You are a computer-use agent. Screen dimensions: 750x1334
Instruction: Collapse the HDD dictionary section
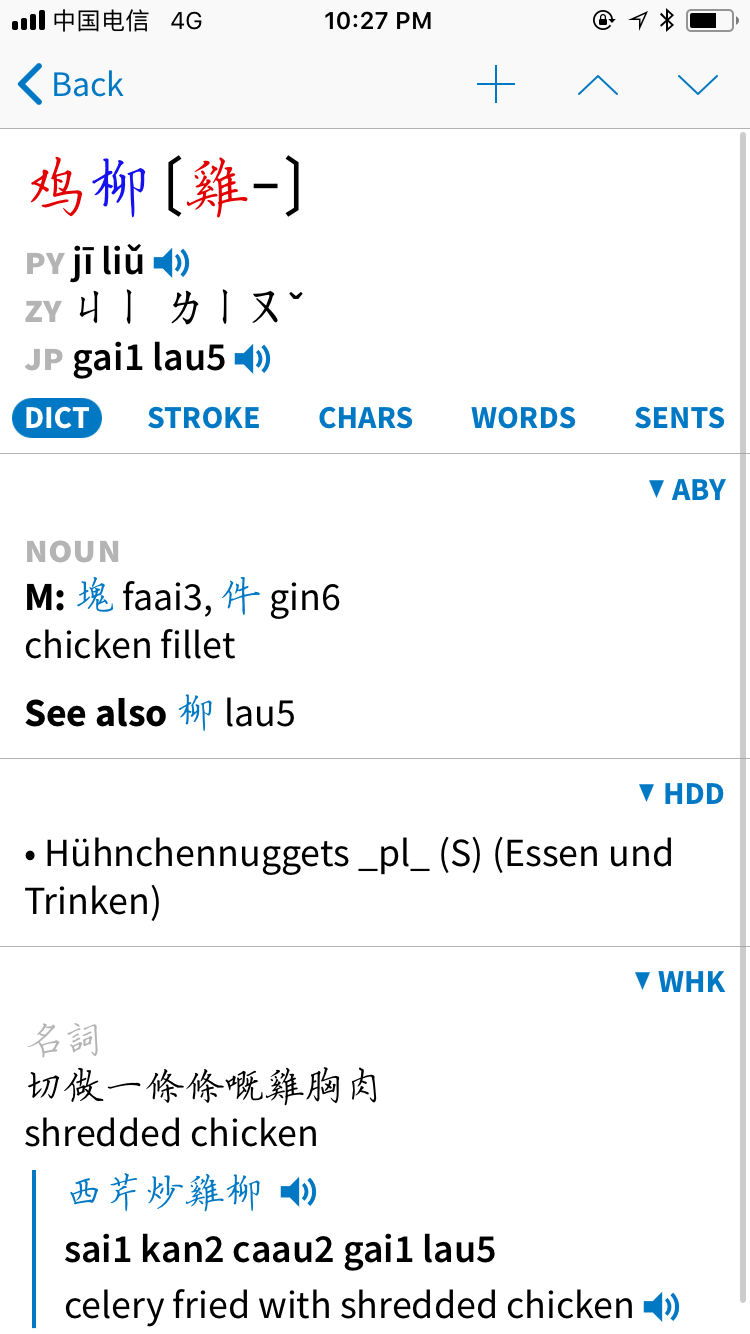tap(682, 794)
